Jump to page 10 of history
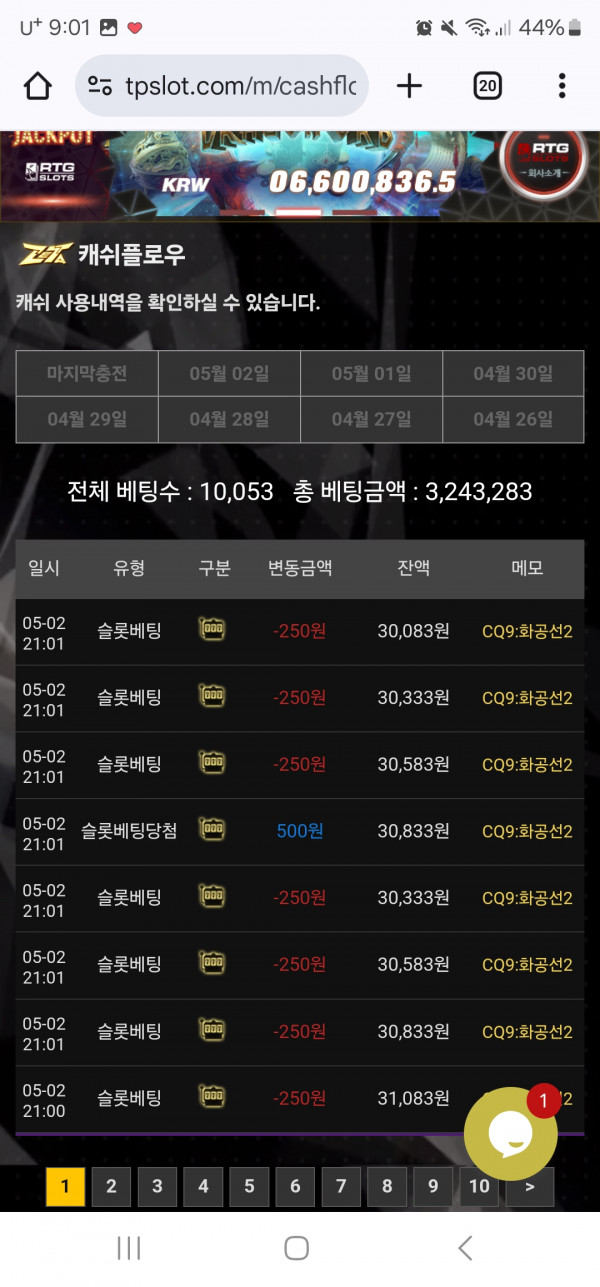The width and height of the screenshot is (600, 1287). [x=479, y=1186]
